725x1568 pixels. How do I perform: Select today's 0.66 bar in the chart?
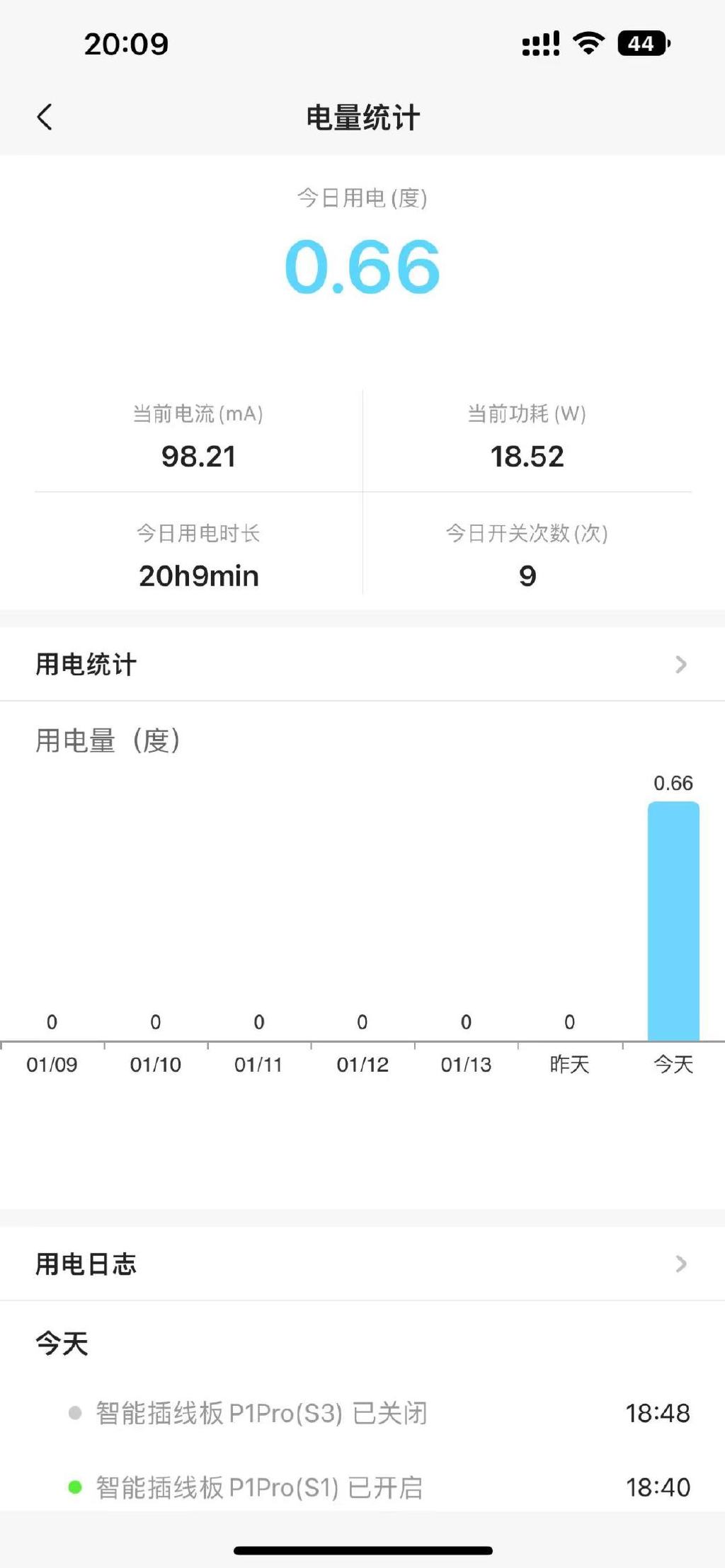coord(673,920)
